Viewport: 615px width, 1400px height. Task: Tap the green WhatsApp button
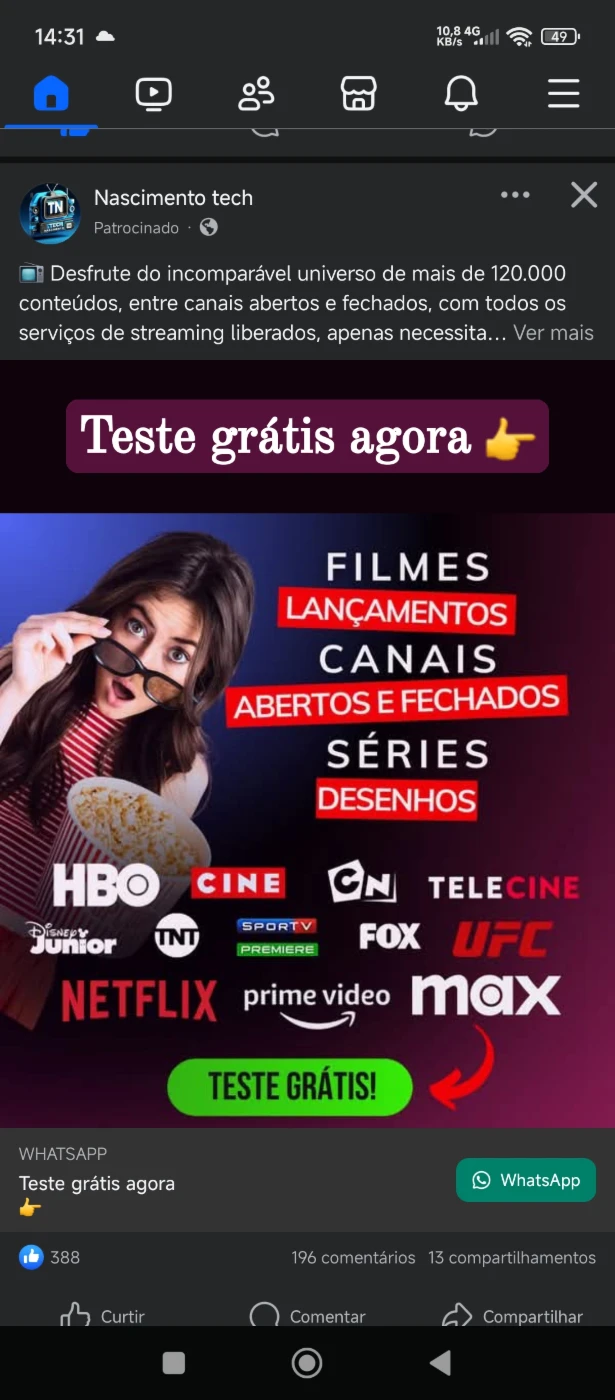(526, 1180)
